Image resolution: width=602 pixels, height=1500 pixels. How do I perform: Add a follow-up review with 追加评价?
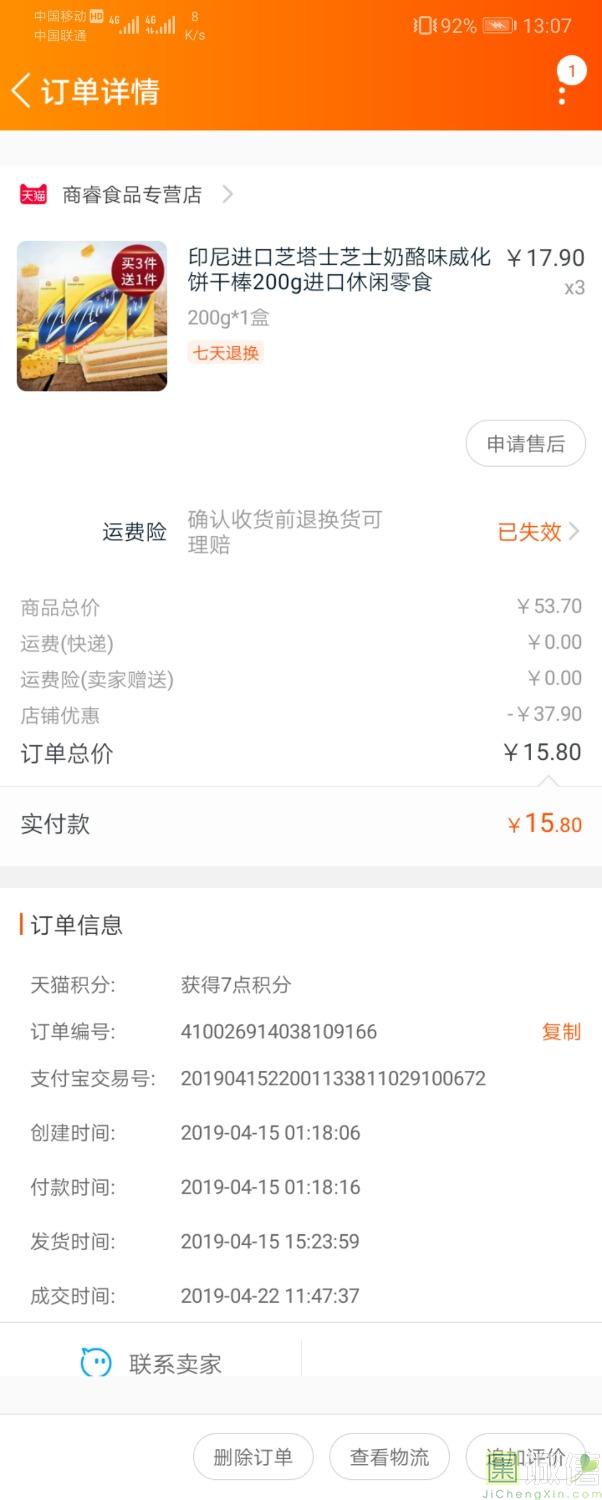click(525, 1457)
